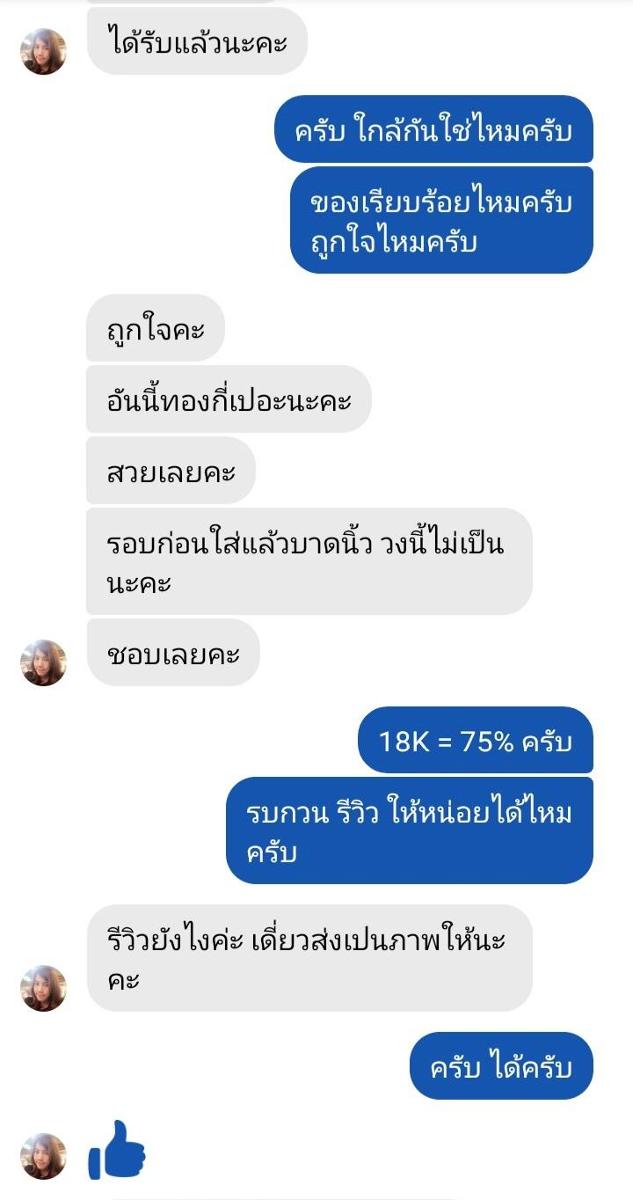
Task: View contact's avatar beside "รีวิวยังไงค่ะ" message
Action: click(43, 988)
